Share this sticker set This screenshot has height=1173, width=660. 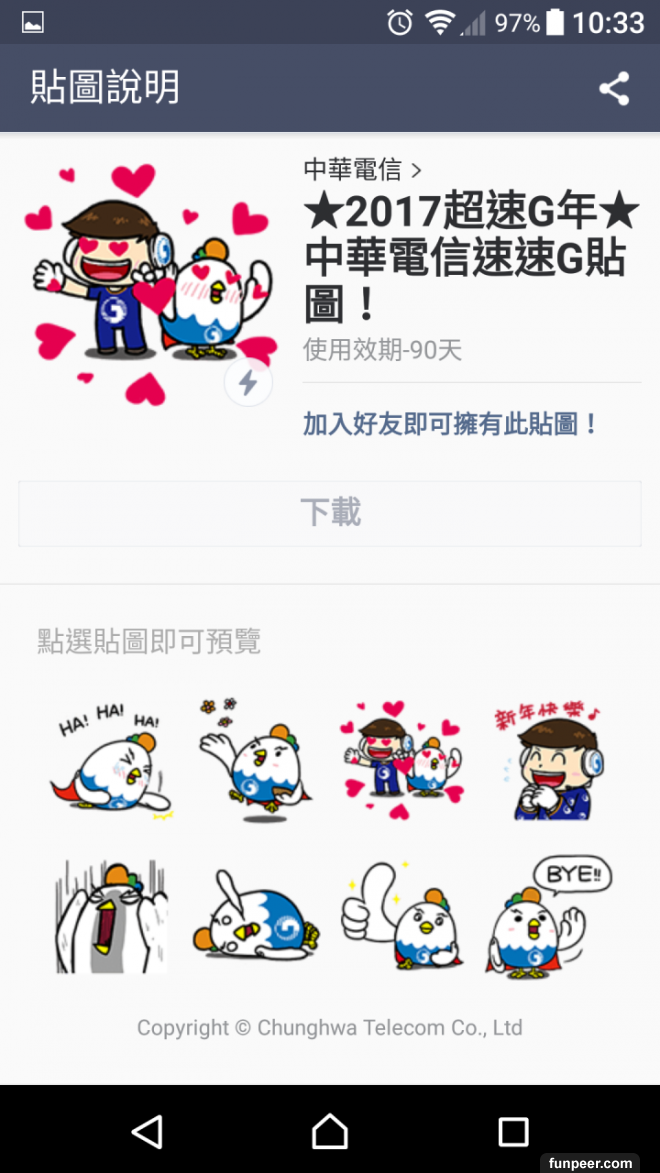(x=614, y=88)
